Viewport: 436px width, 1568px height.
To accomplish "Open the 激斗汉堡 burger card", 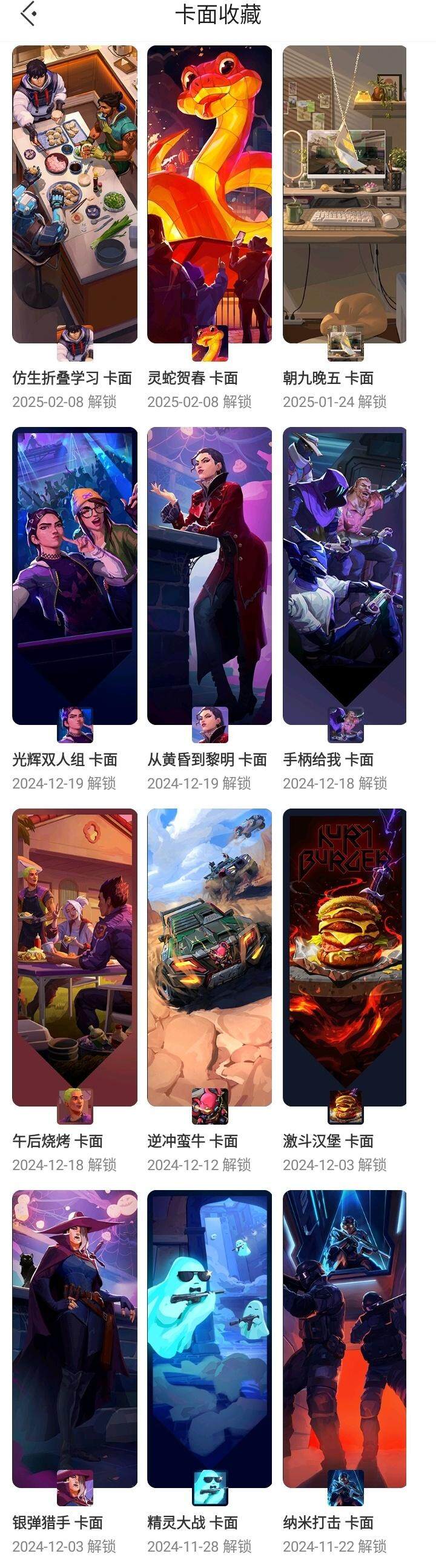I will 345,957.
